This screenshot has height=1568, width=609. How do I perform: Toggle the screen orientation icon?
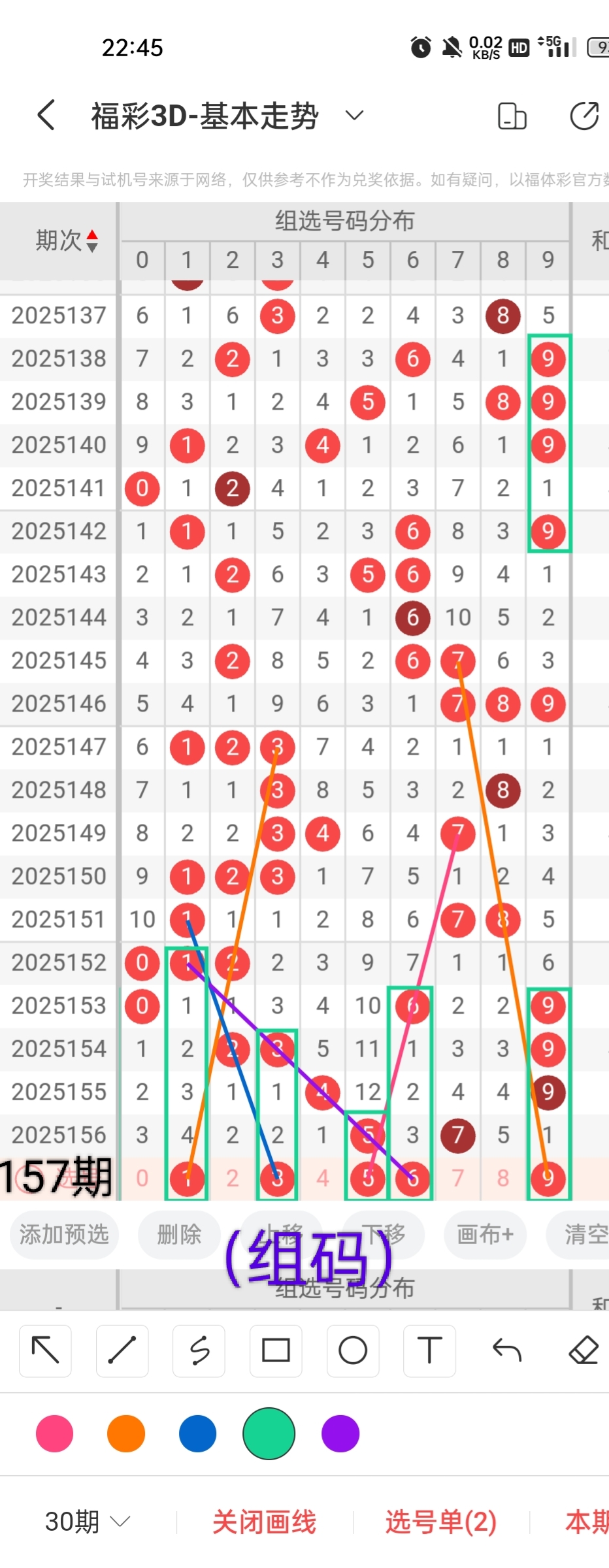[x=512, y=116]
